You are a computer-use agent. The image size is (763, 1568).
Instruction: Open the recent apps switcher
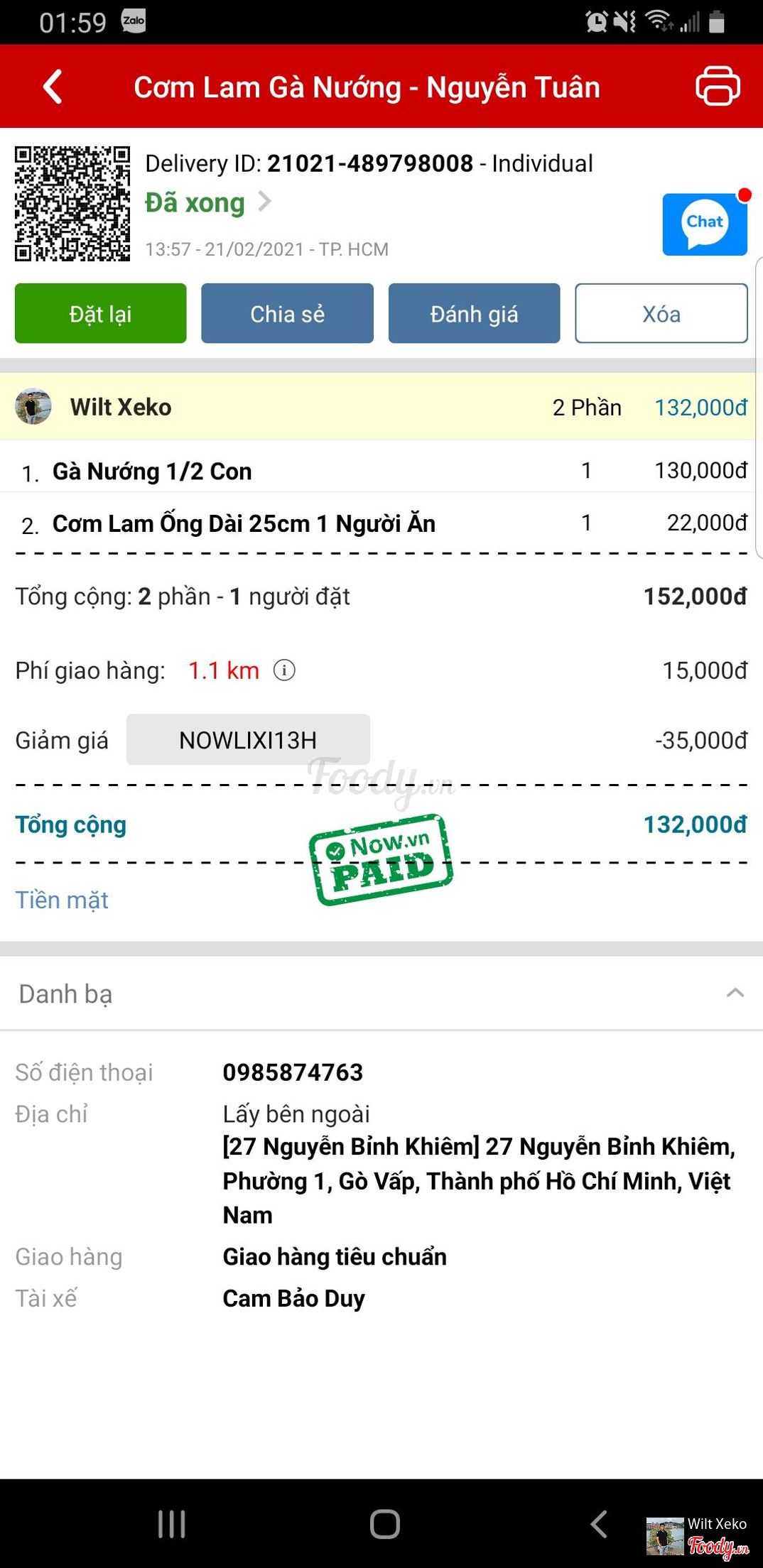[x=171, y=1523]
